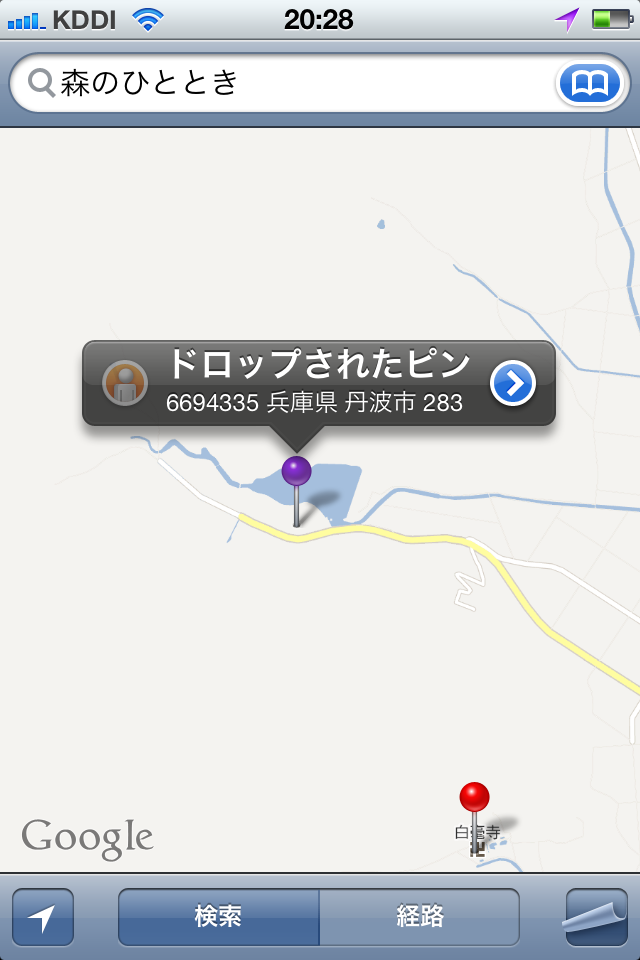Open Street View for the dropped pin
The image size is (640, 960).
pos(125,383)
